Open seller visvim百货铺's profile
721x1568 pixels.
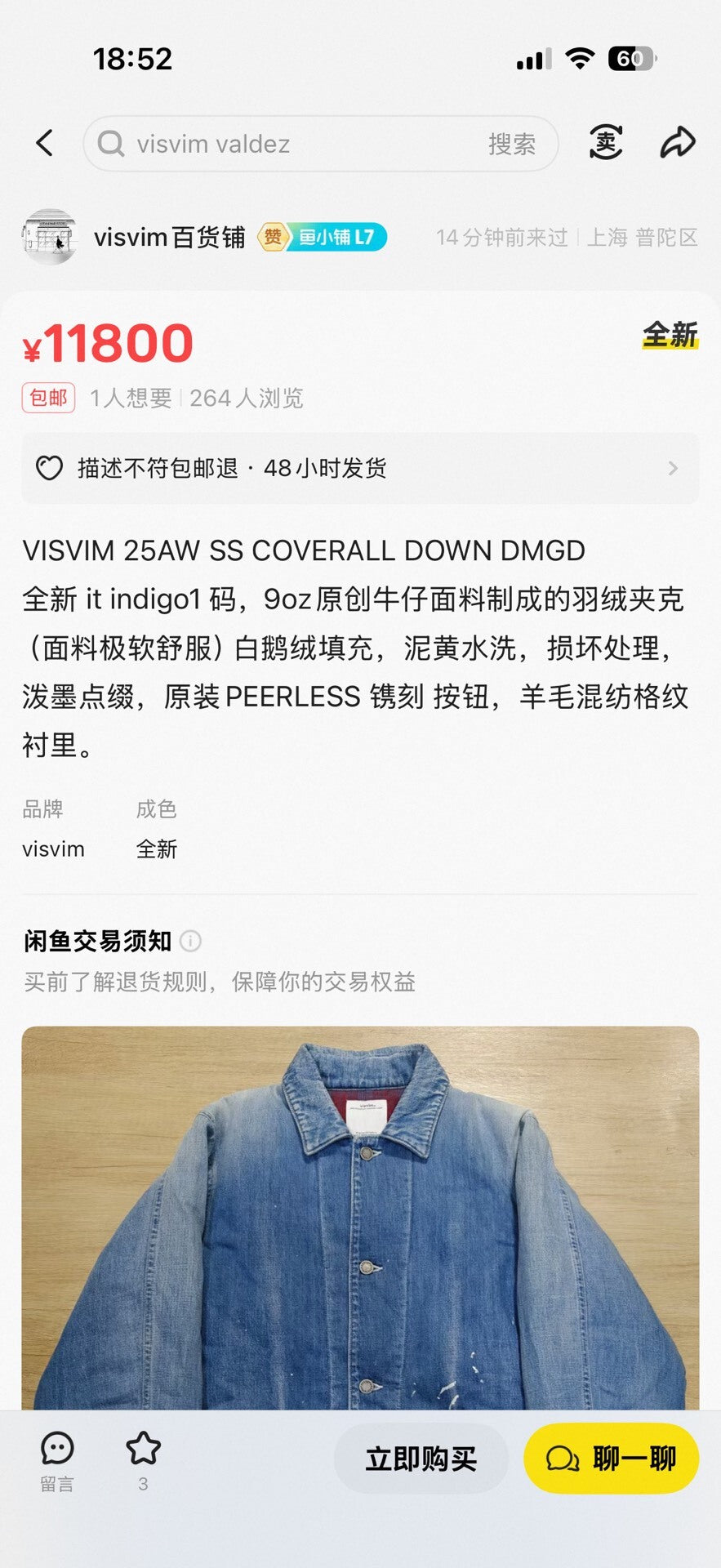169,238
